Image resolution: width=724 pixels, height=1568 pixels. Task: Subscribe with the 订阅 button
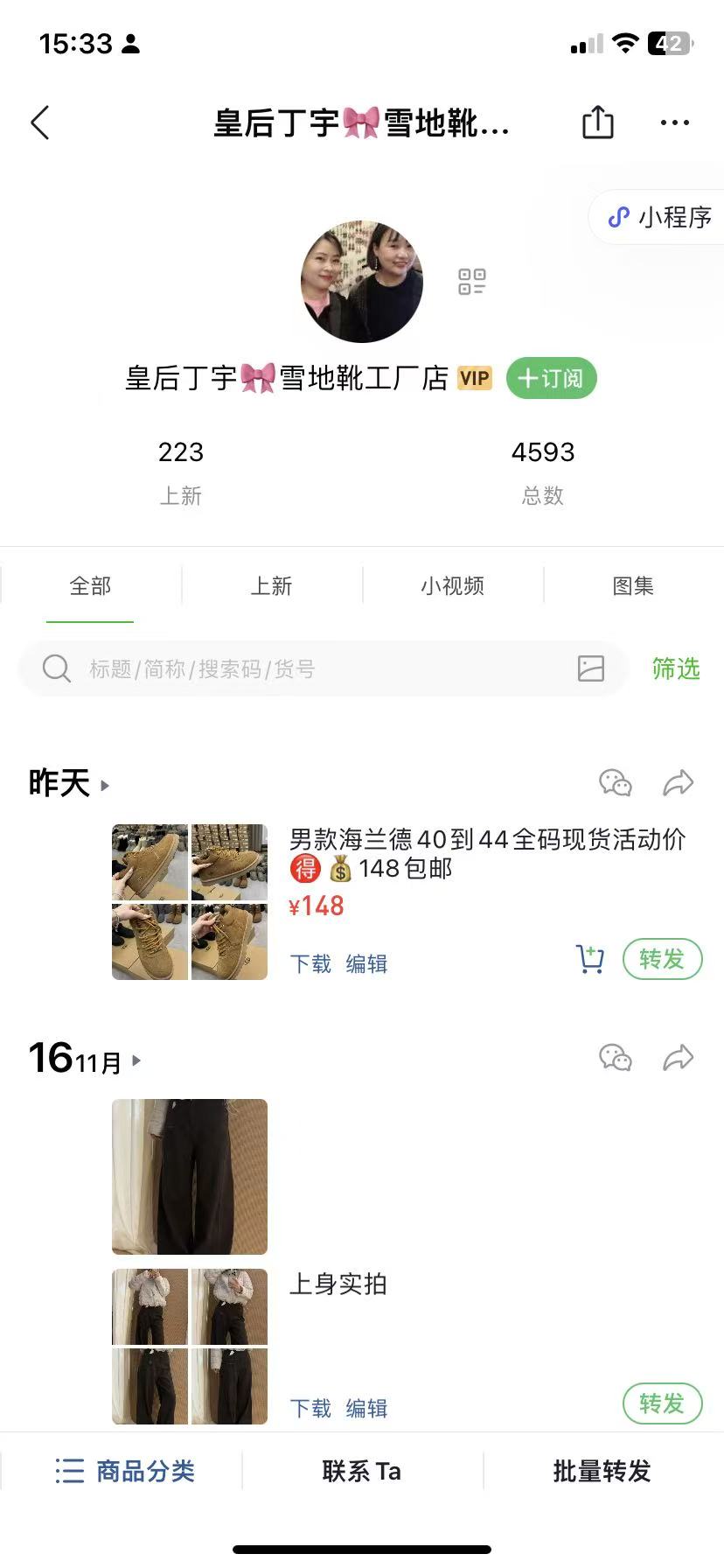pyautogui.click(x=551, y=378)
